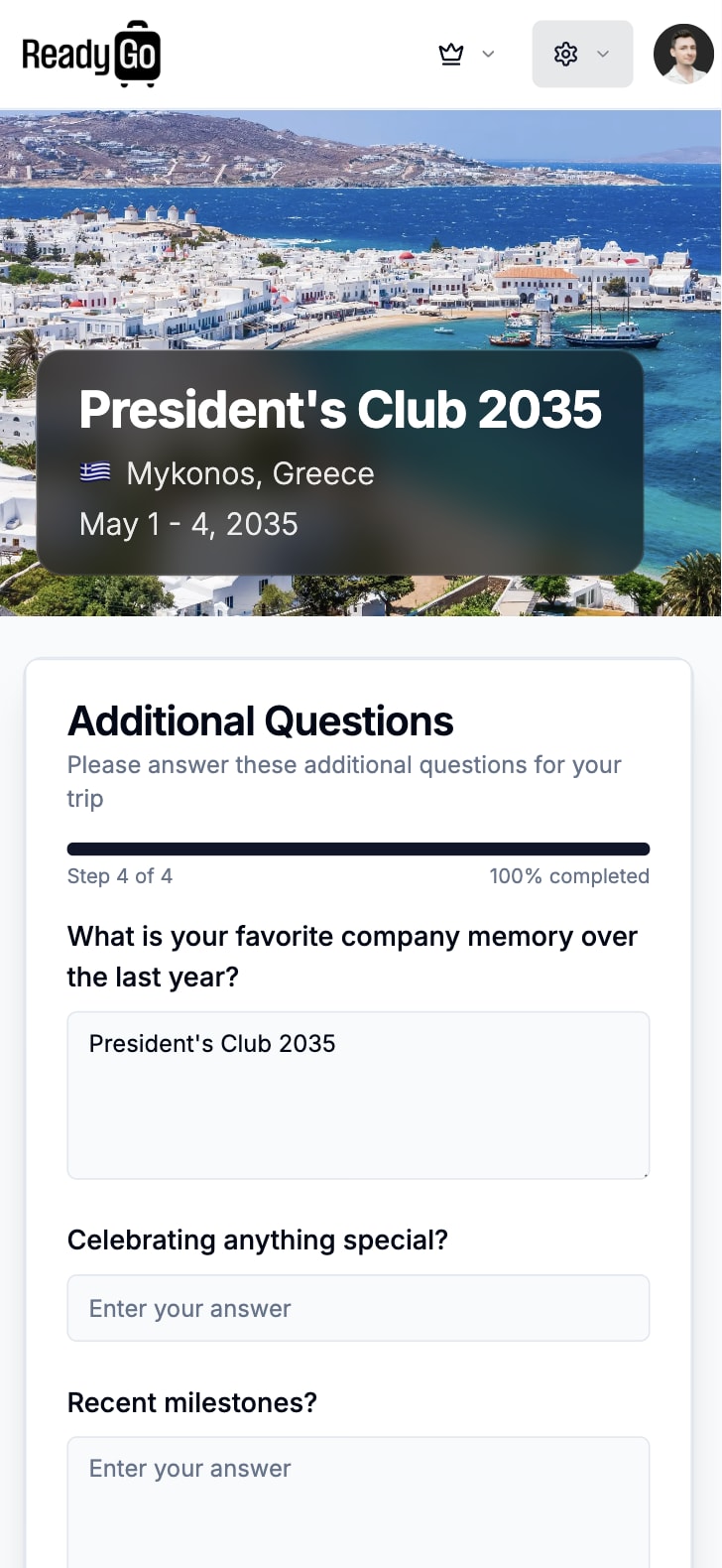Open the profile avatar menu
Viewport: 722px width, 1568px height.
pyautogui.click(x=683, y=54)
